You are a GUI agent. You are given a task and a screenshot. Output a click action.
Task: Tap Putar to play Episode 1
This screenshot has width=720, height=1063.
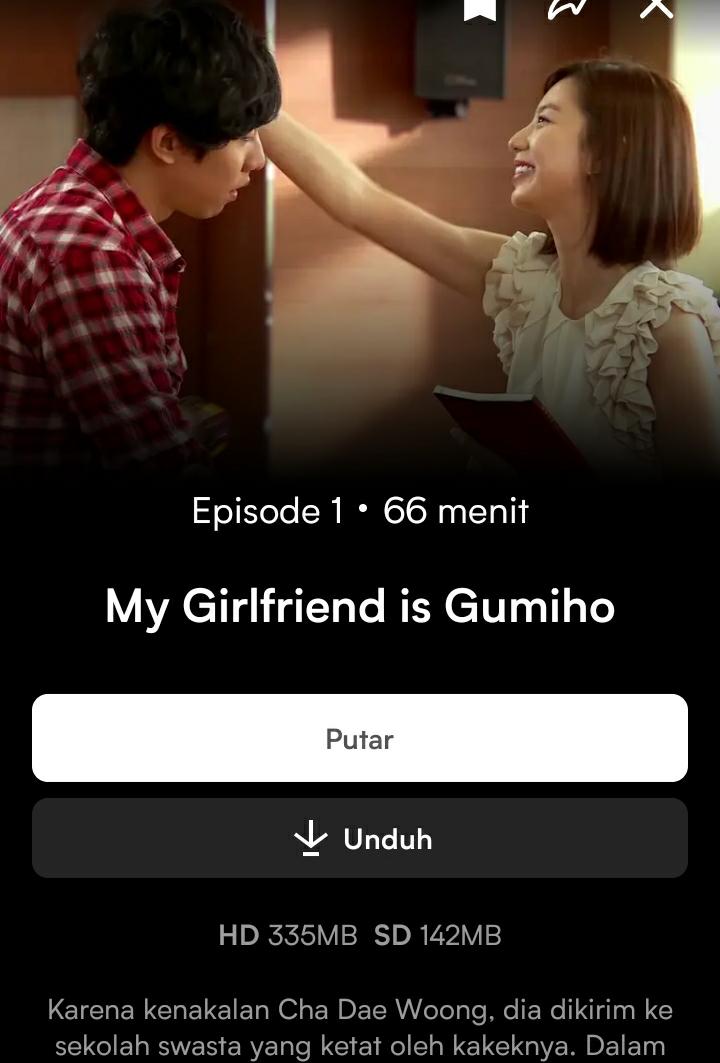(x=360, y=739)
